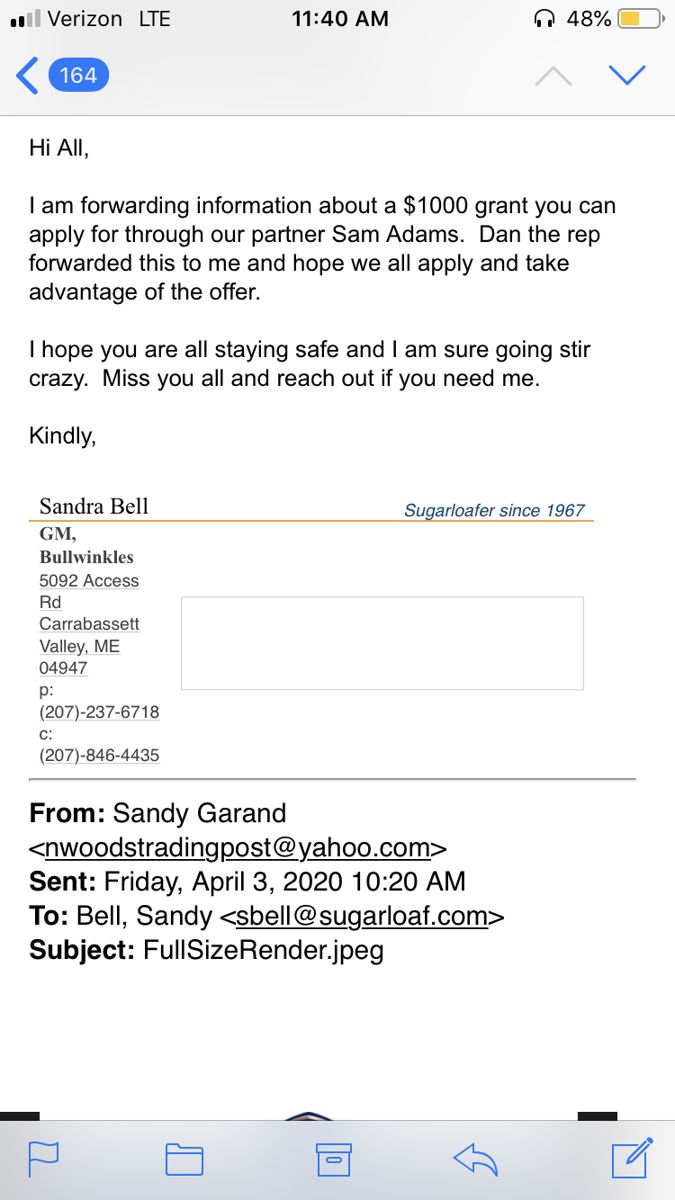The image size is (675, 1200).
Task: Move this email to a folder
Action: (x=184, y=1158)
